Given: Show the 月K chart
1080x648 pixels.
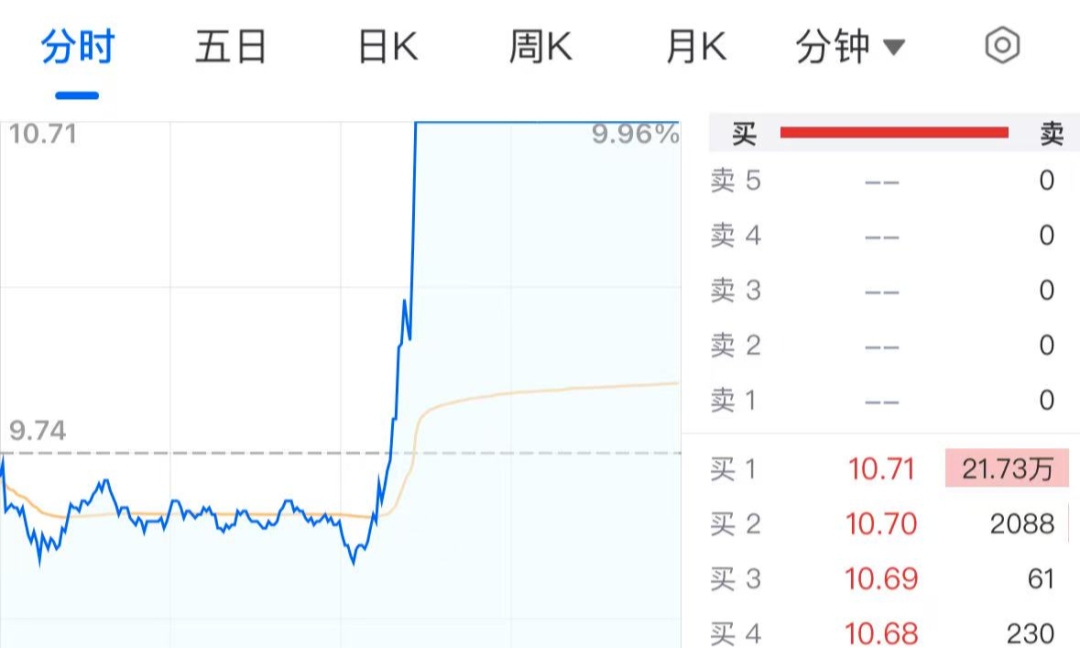Looking at the screenshot, I should (x=695, y=47).
